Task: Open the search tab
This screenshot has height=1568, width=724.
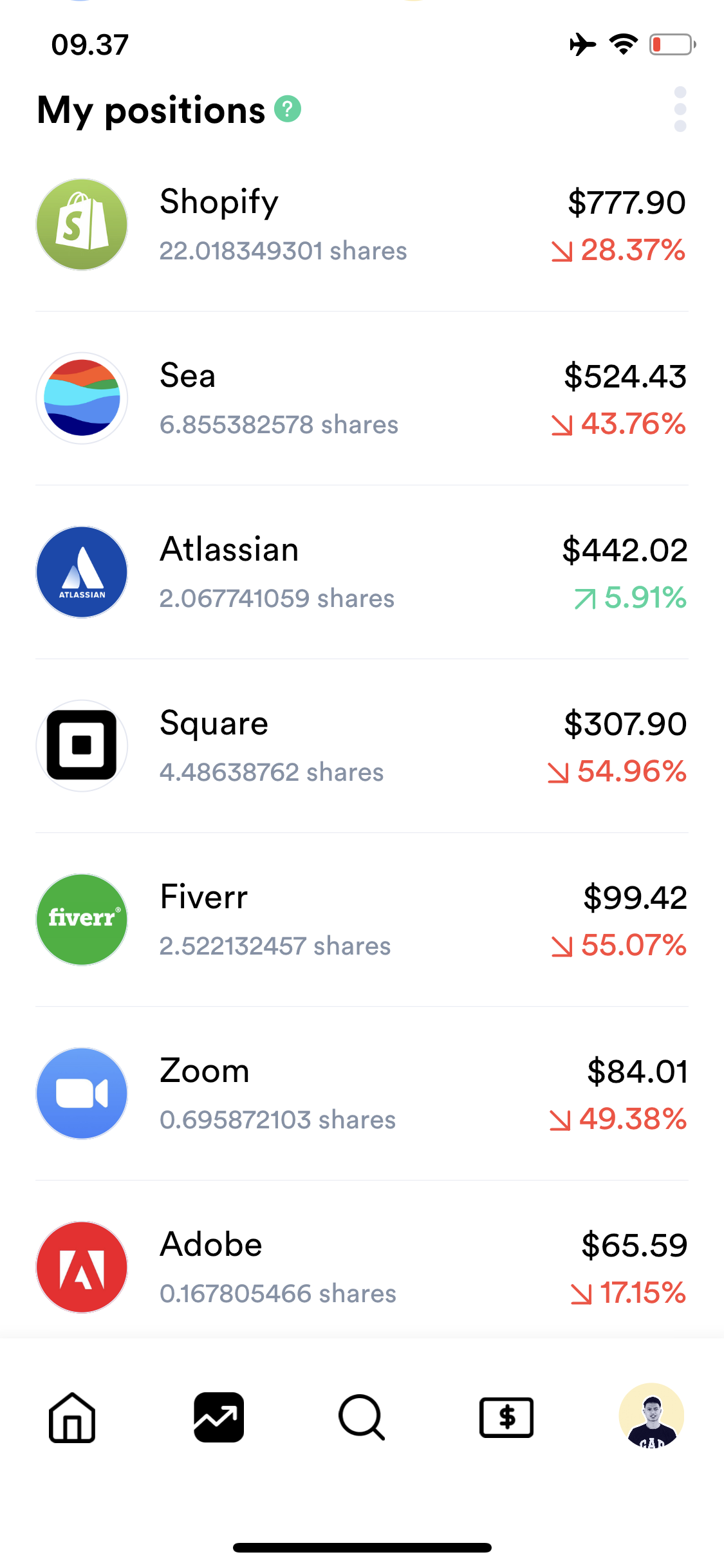Action: (362, 1417)
